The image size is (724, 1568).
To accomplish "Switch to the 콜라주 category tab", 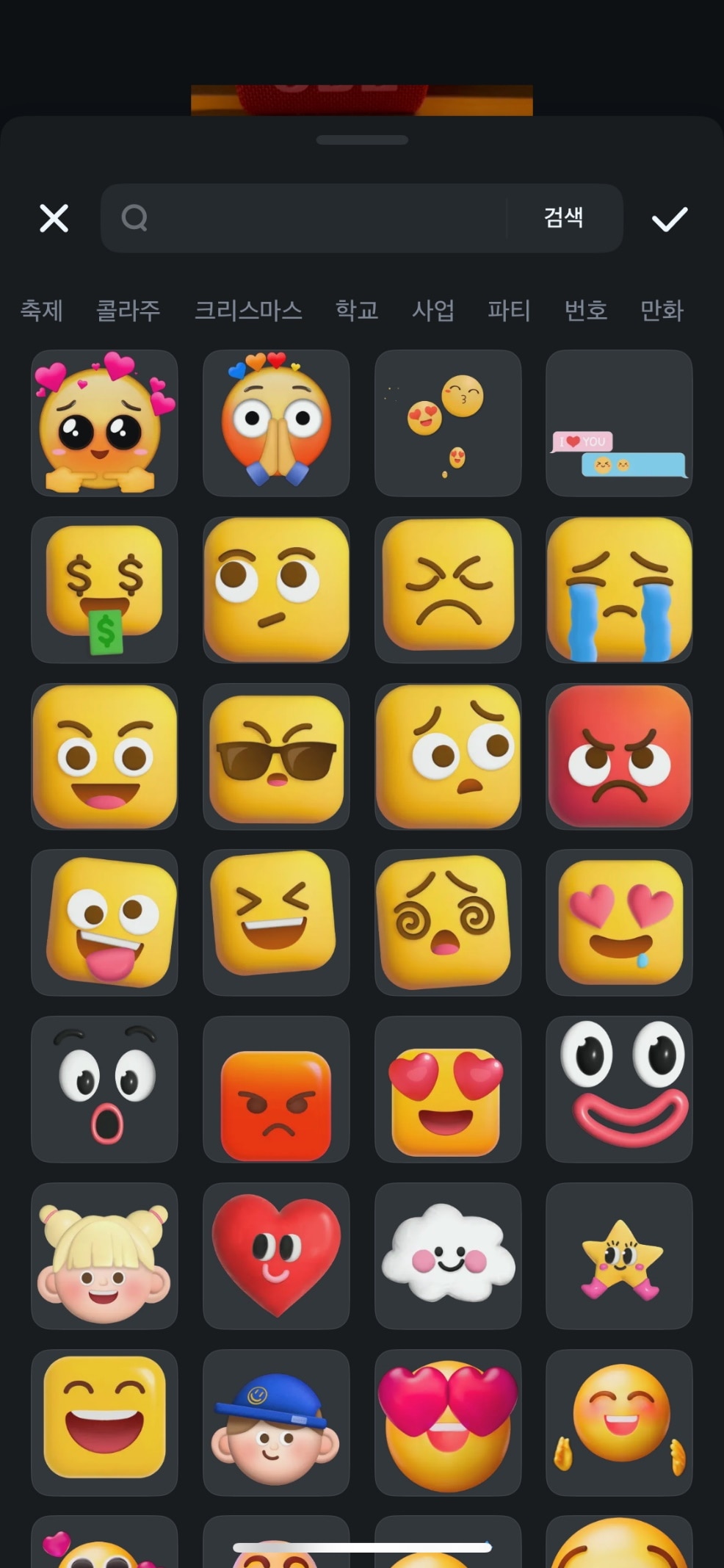I will [128, 311].
